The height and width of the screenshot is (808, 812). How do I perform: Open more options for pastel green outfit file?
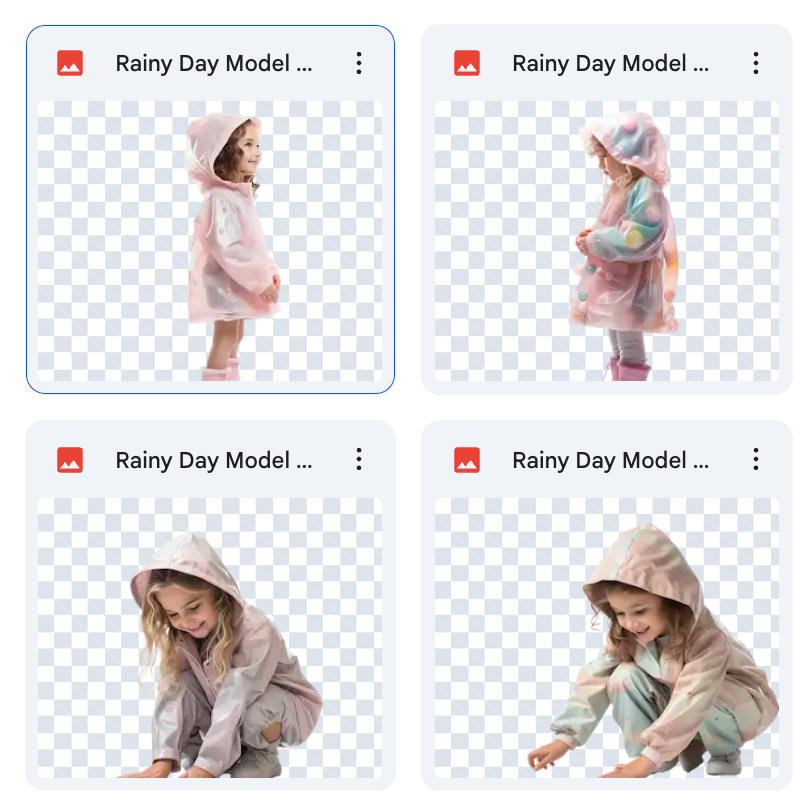pos(756,460)
